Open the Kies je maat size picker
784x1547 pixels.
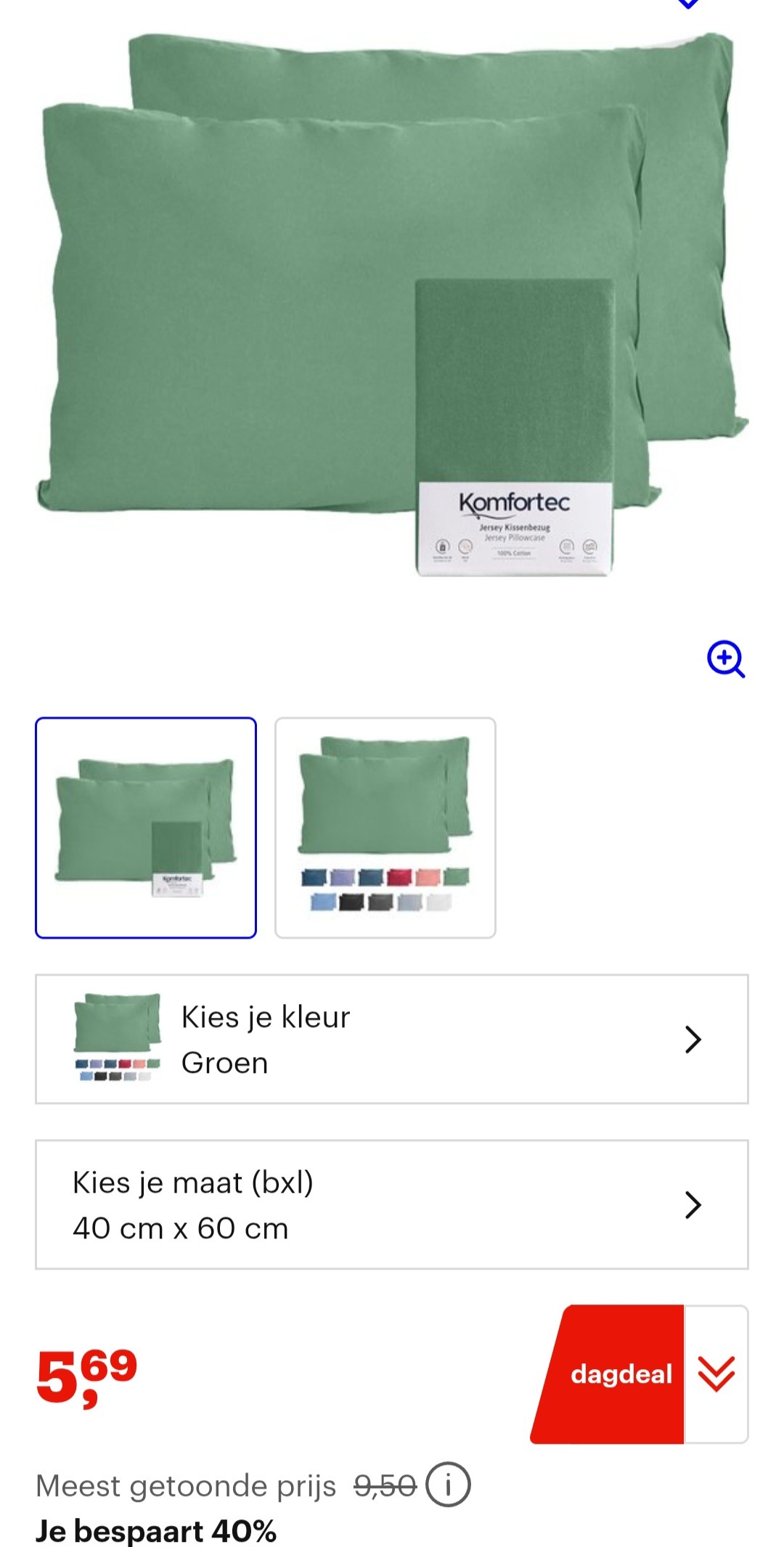pyautogui.click(x=392, y=1204)
